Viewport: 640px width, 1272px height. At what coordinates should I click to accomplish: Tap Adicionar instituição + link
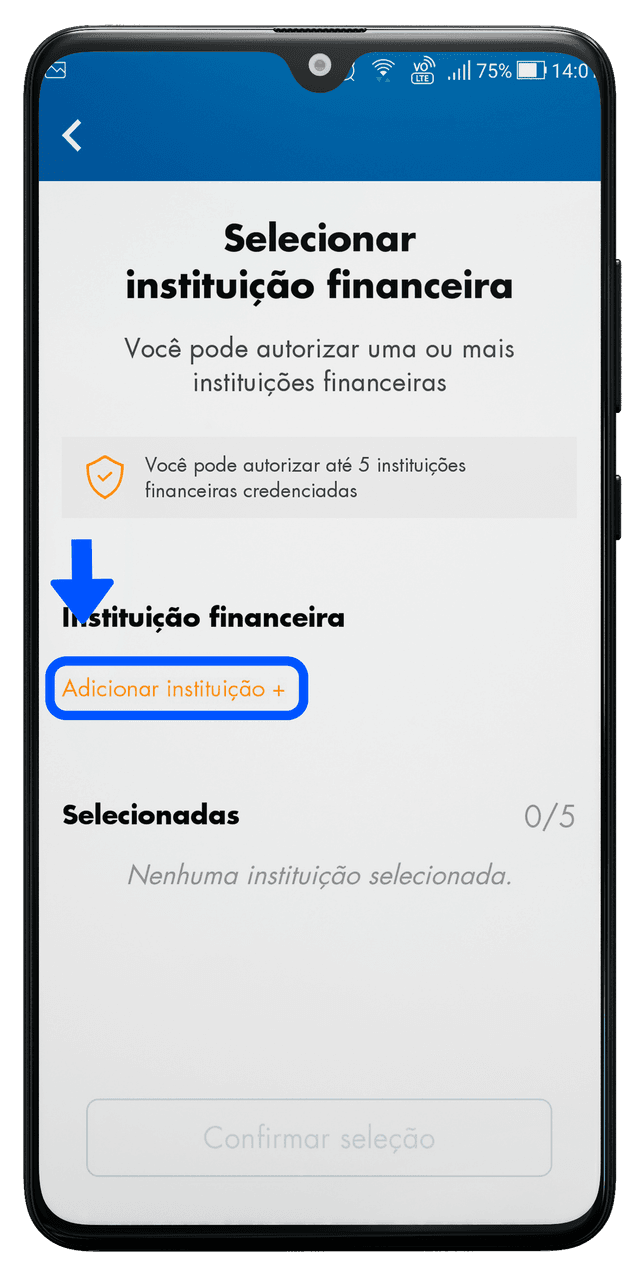tap(174, 689)
